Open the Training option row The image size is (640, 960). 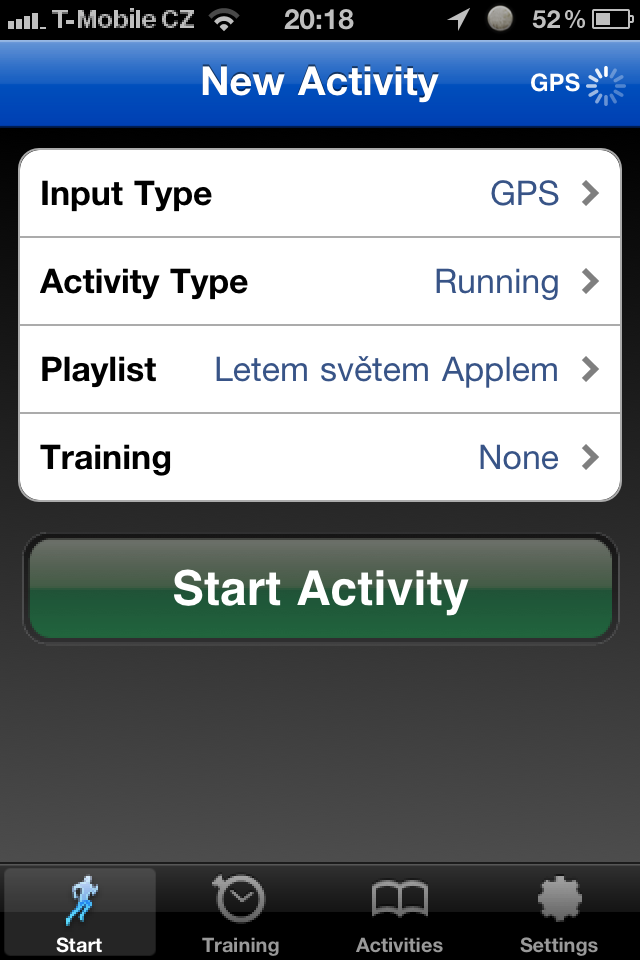tap(320, 458)
